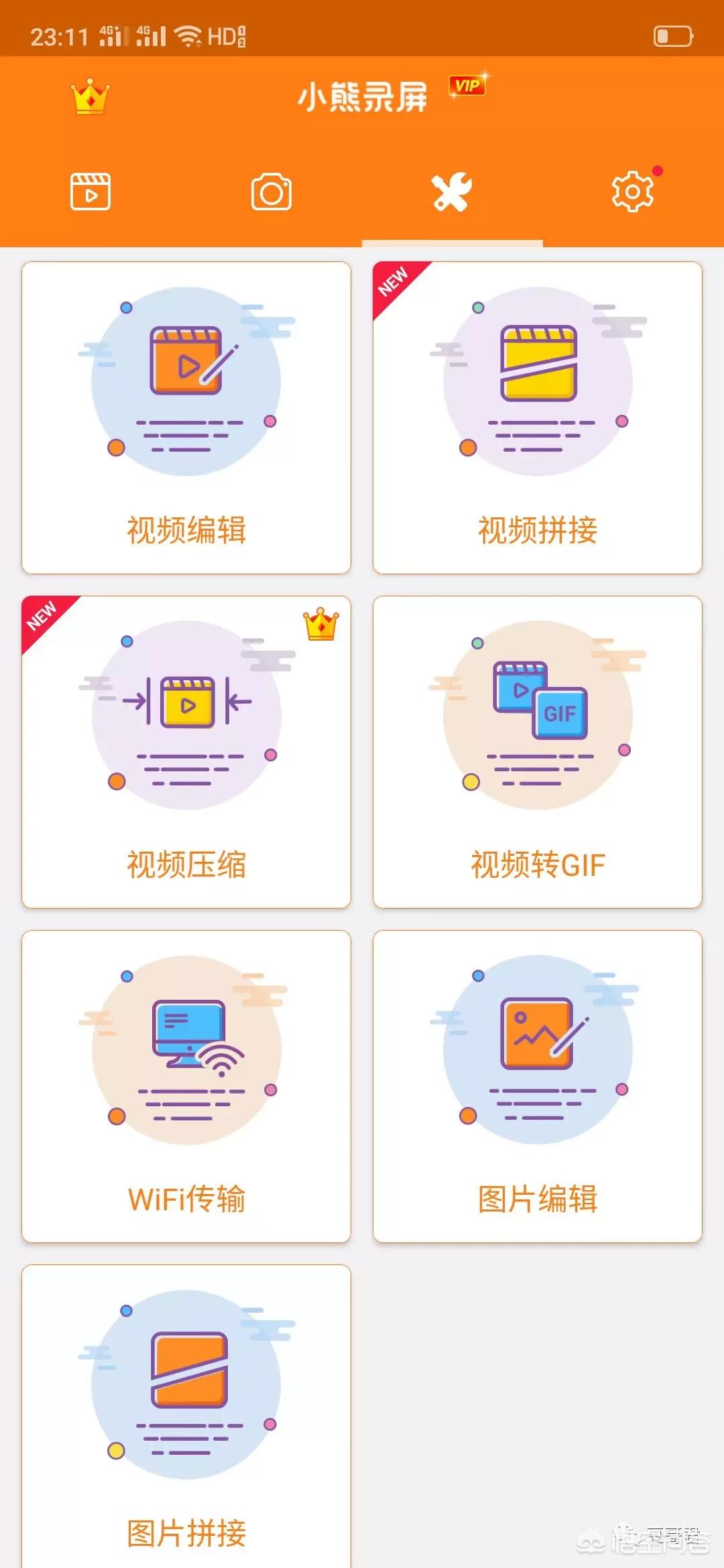Launch the 视频压缩 tool

coord(186,752)
